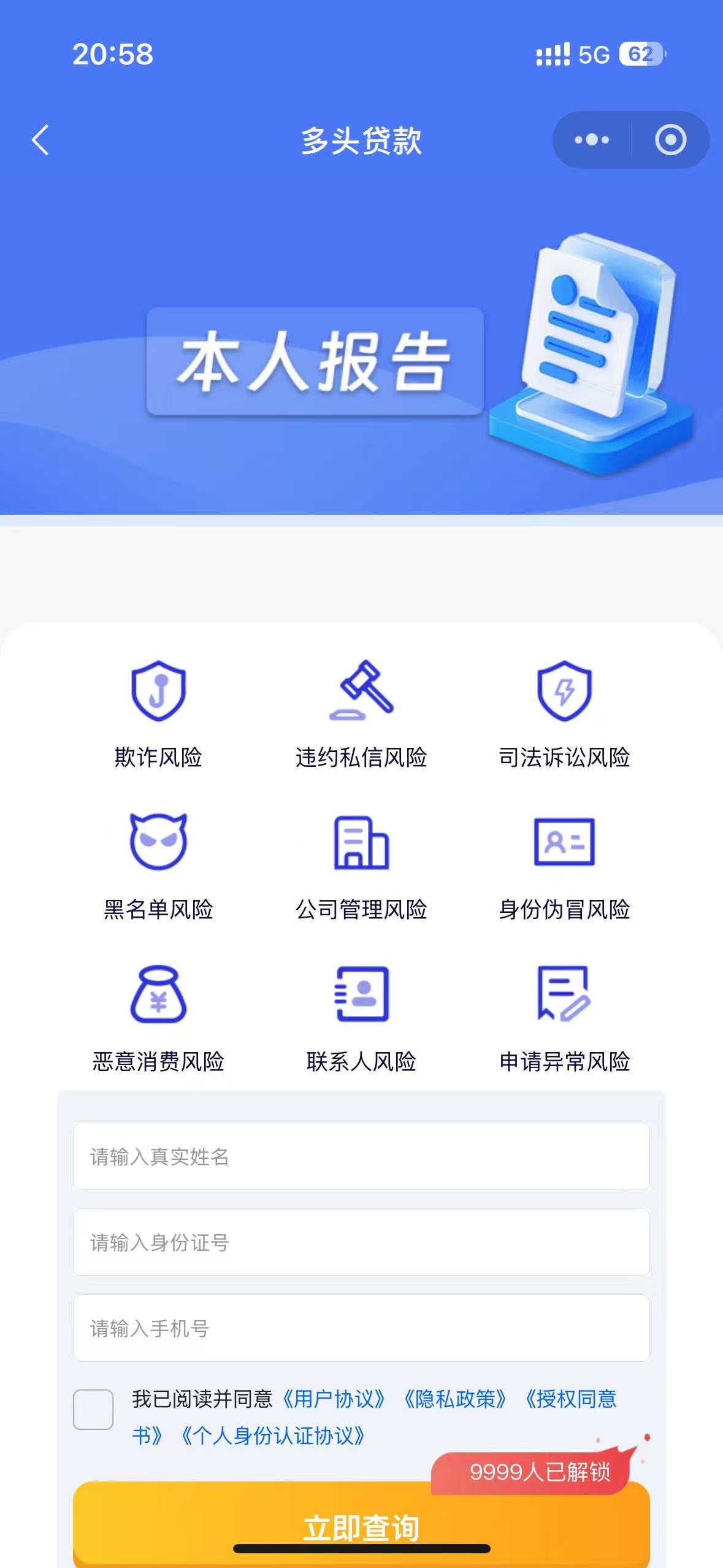View the 《授权同意书》 link
The image size is (723, 1568).
[x=570, y=1399]
